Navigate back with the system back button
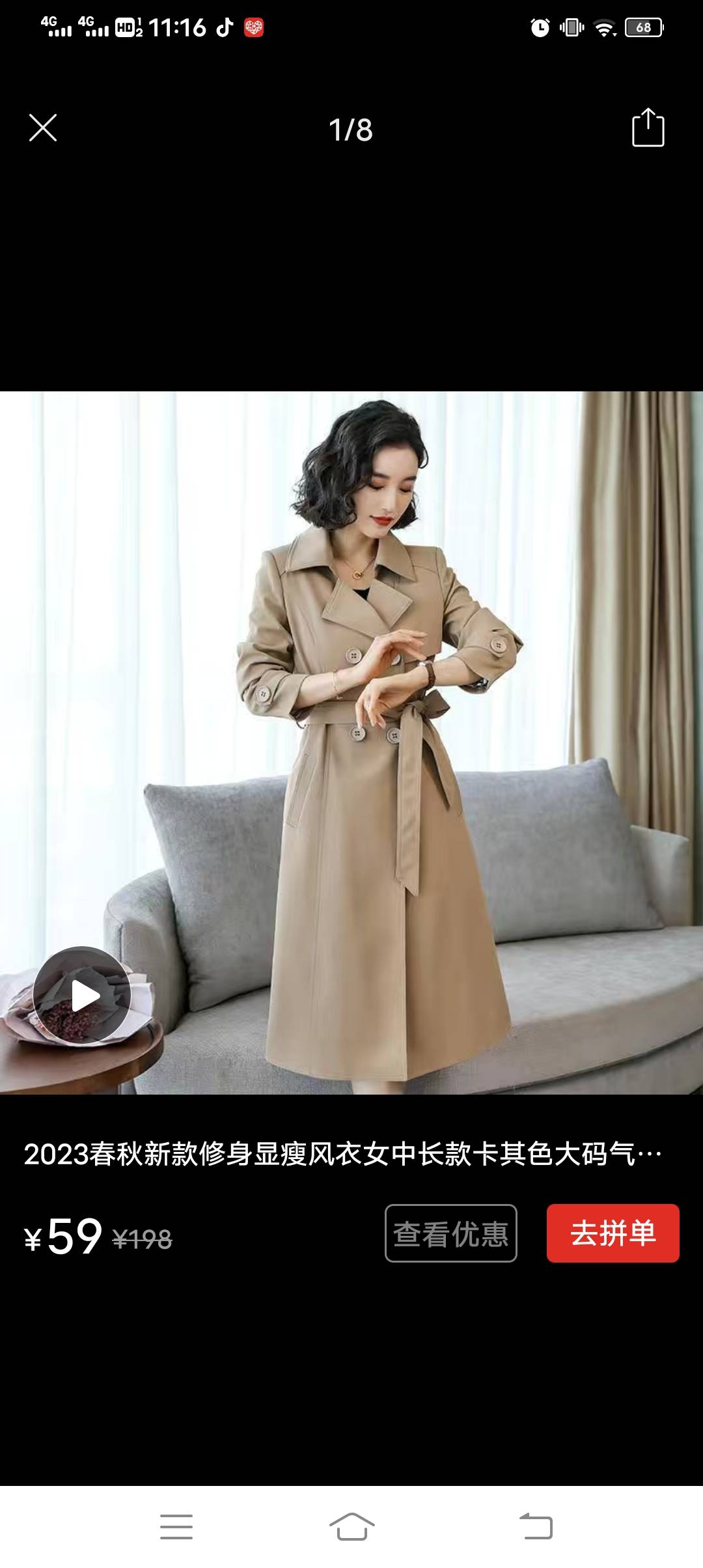Viewport: 703px width, 1568px height. (536, 1526)
